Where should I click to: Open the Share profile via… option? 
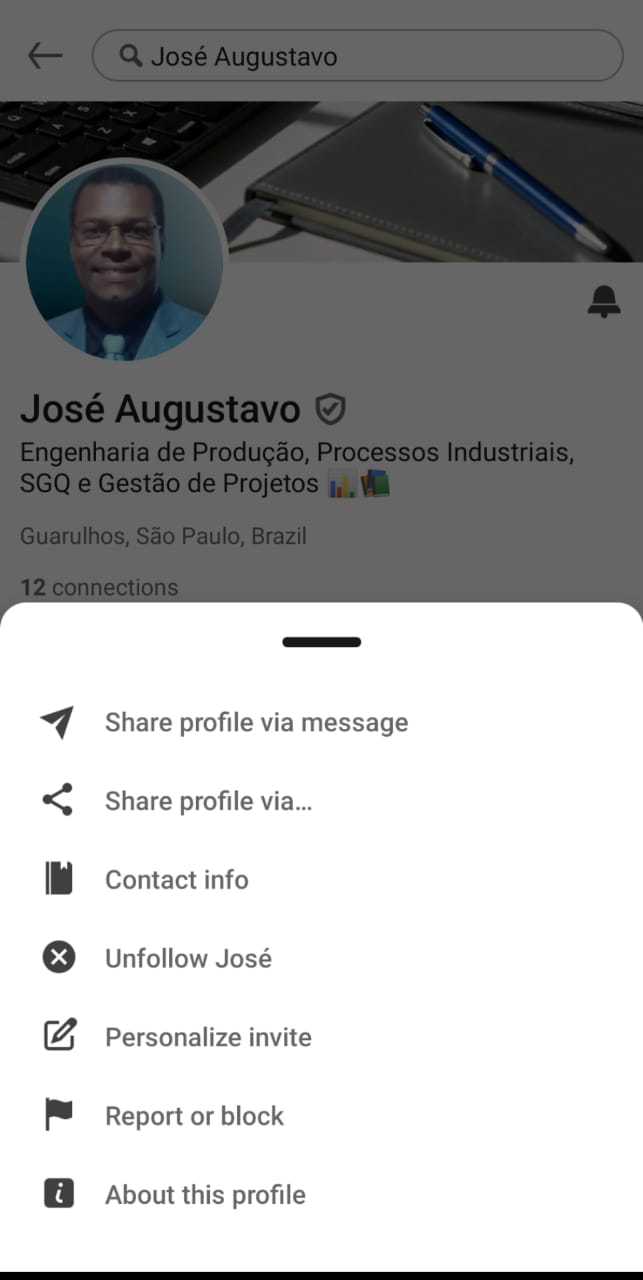coord(208,801)
